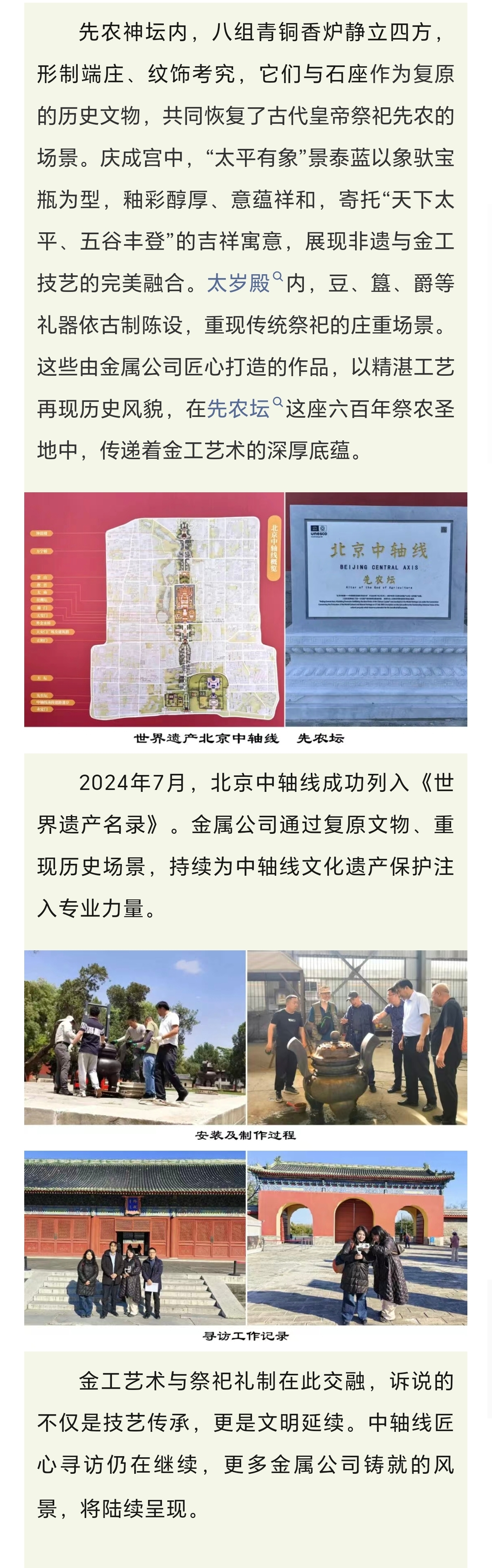
Task: View the 北京中轴线 map and plaque image
Action: pos(245,609)
